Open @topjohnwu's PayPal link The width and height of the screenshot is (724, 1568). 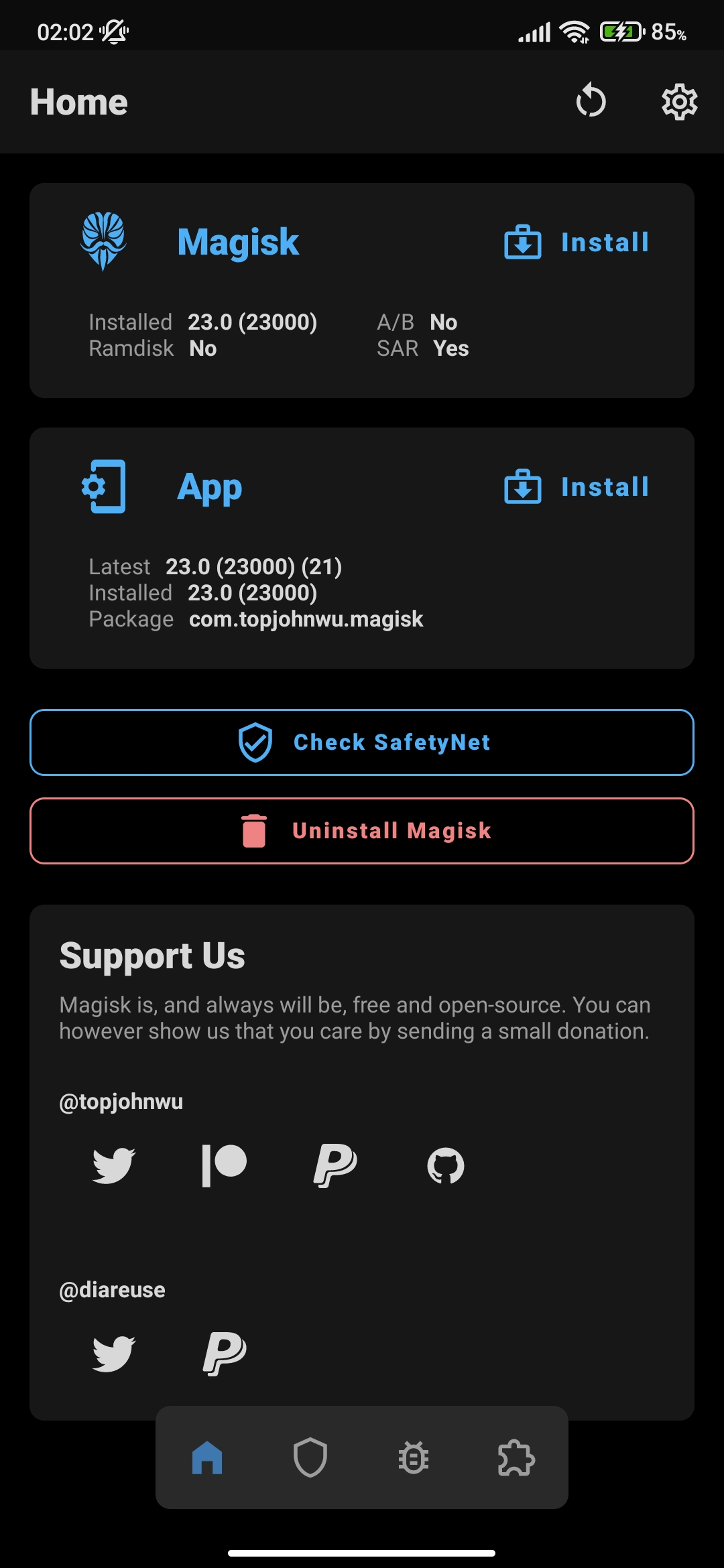(x=335, y=1165)
